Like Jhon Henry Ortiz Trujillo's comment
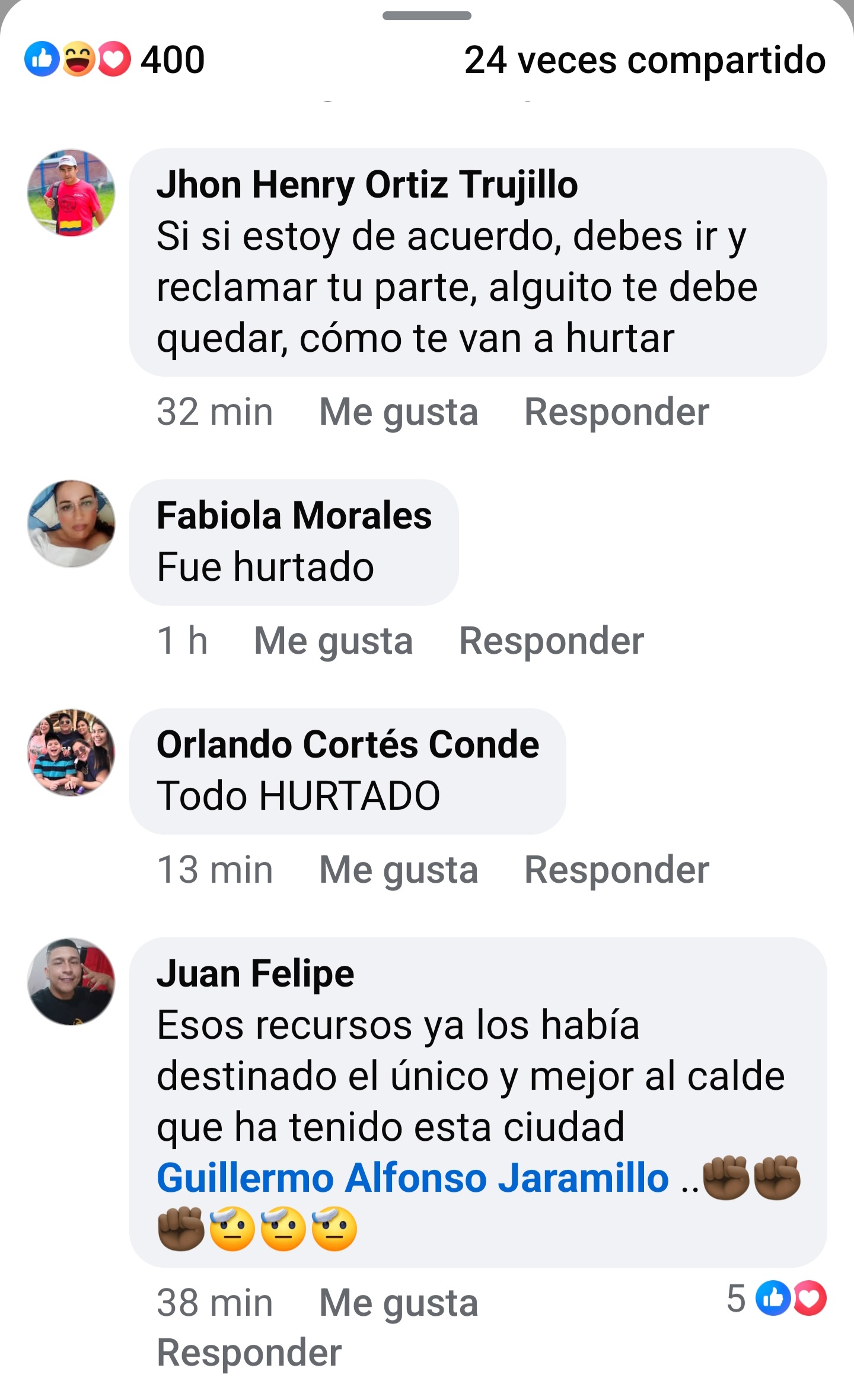854x1400 pixels. tap(398, 412)
